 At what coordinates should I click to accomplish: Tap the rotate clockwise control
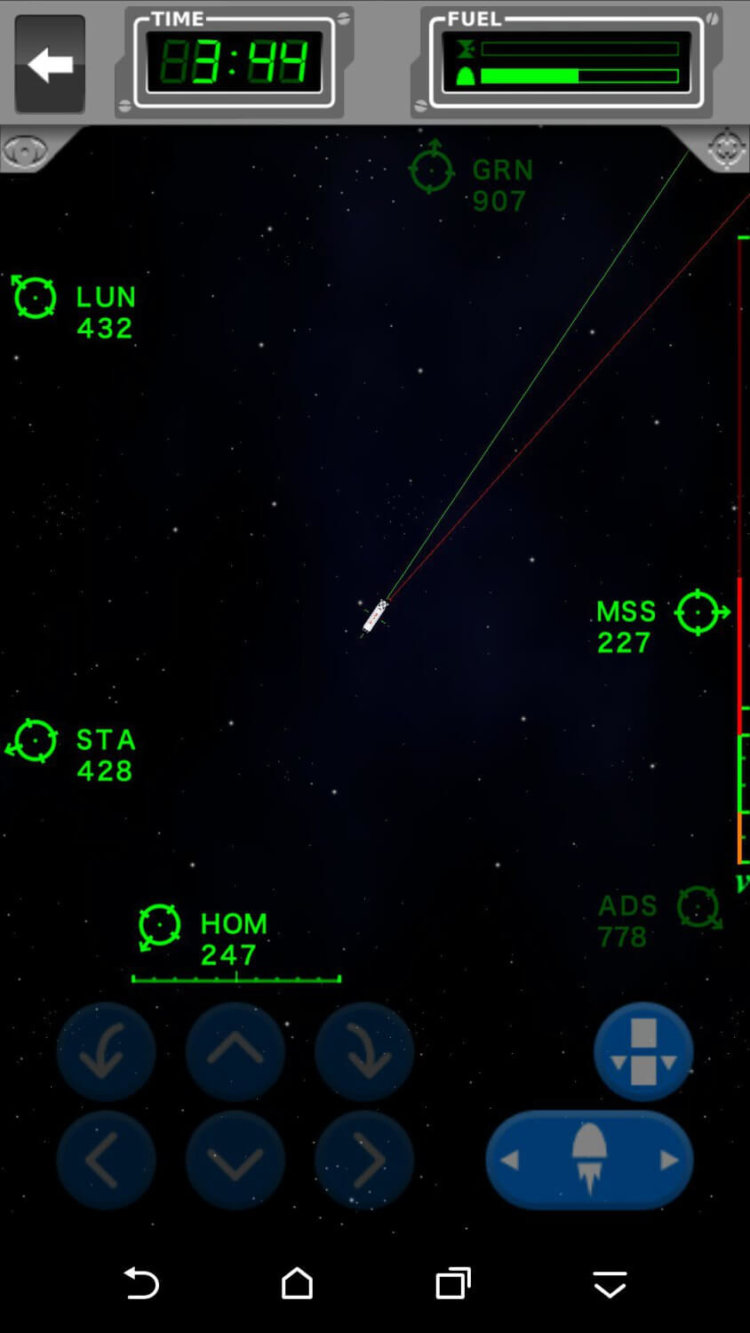pos(364,1052)
